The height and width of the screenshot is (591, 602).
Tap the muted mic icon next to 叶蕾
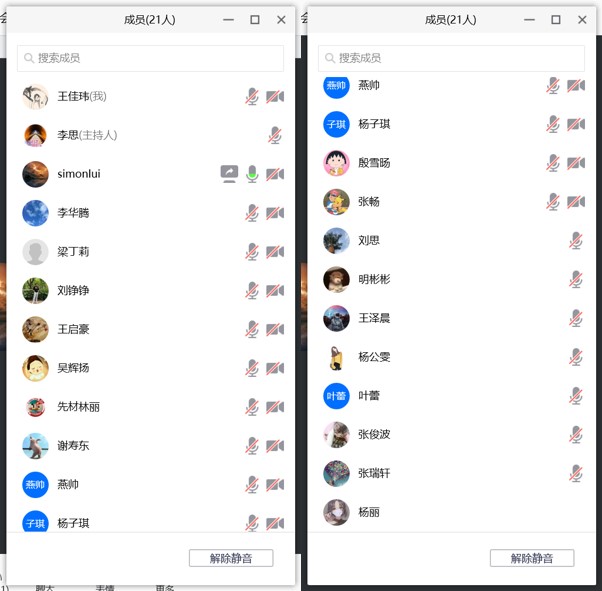tap(576, 396)
